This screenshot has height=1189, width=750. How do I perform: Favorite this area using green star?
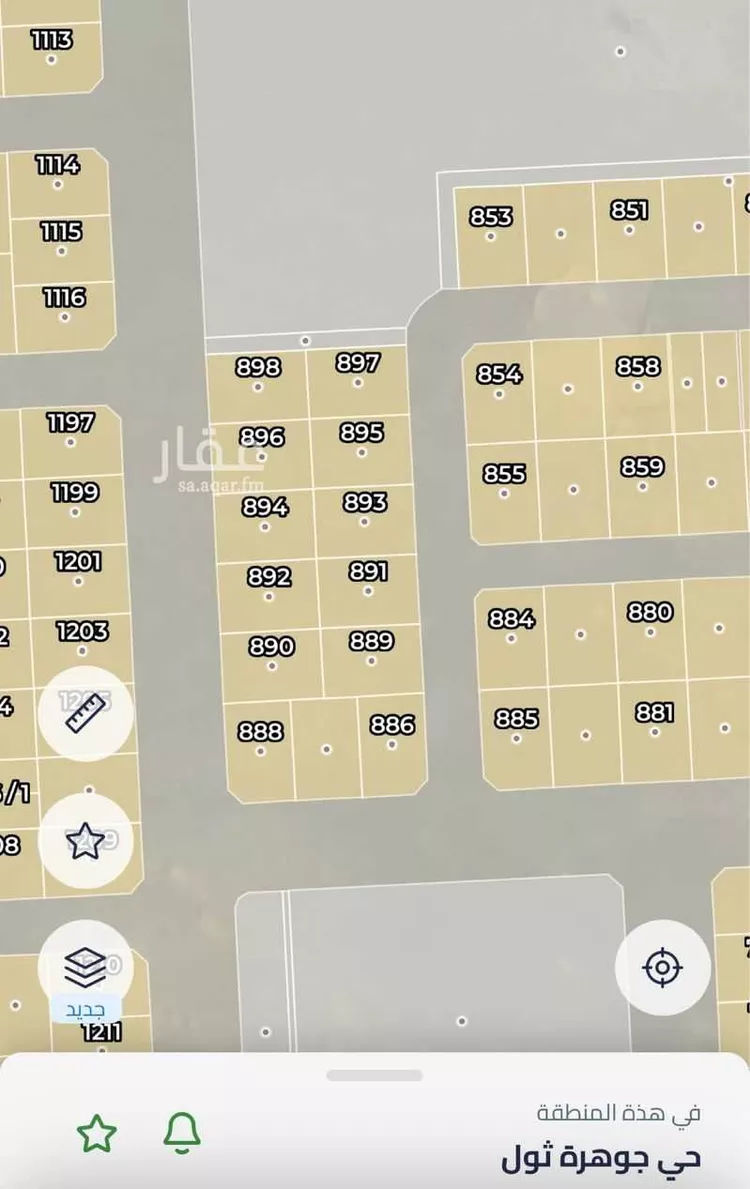[97, 1133]
